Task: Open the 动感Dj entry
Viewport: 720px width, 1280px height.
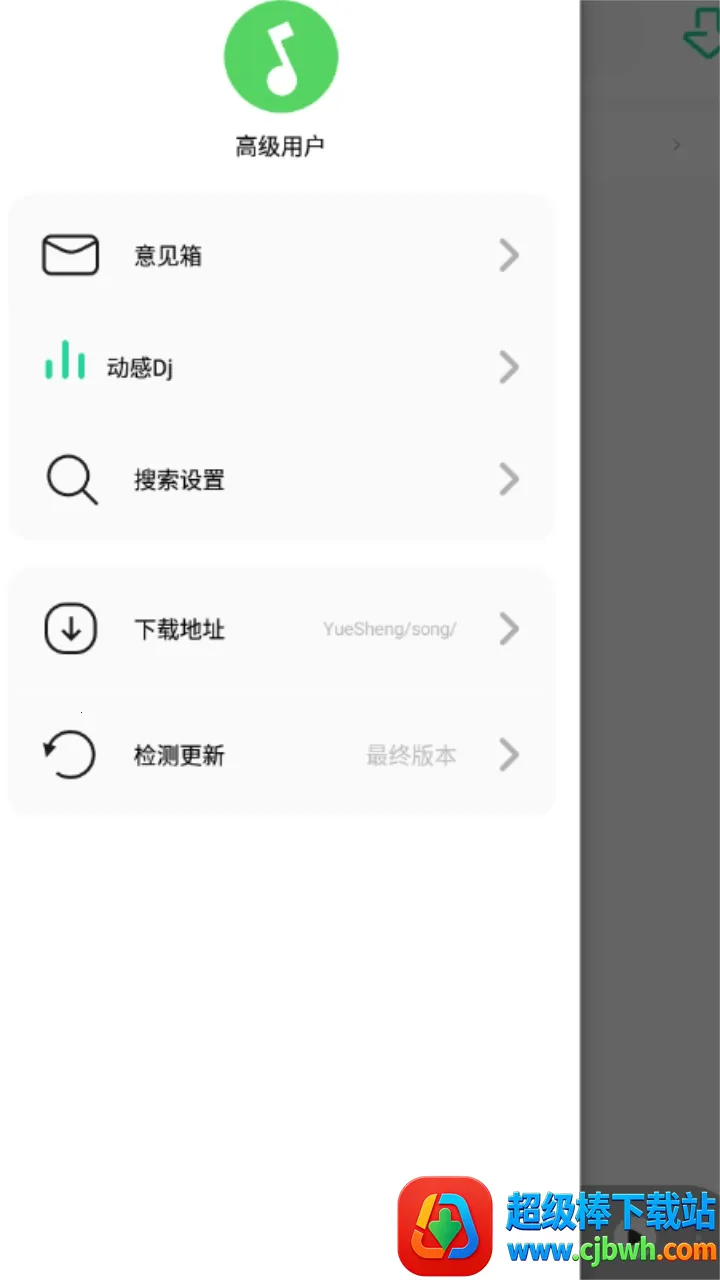Action: click(x=280, y=368)
